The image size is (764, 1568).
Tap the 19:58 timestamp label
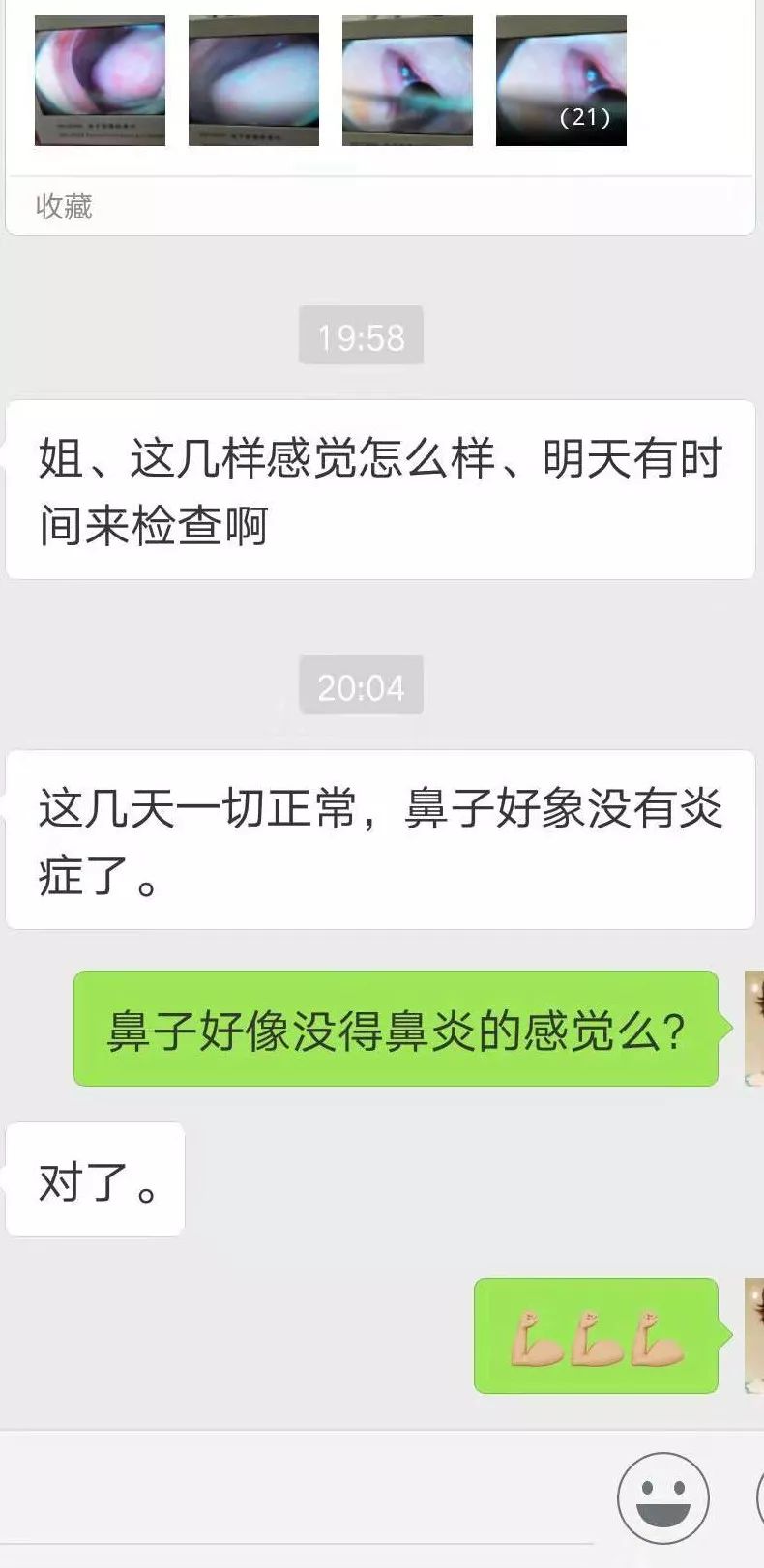click(x=362, y=335)
